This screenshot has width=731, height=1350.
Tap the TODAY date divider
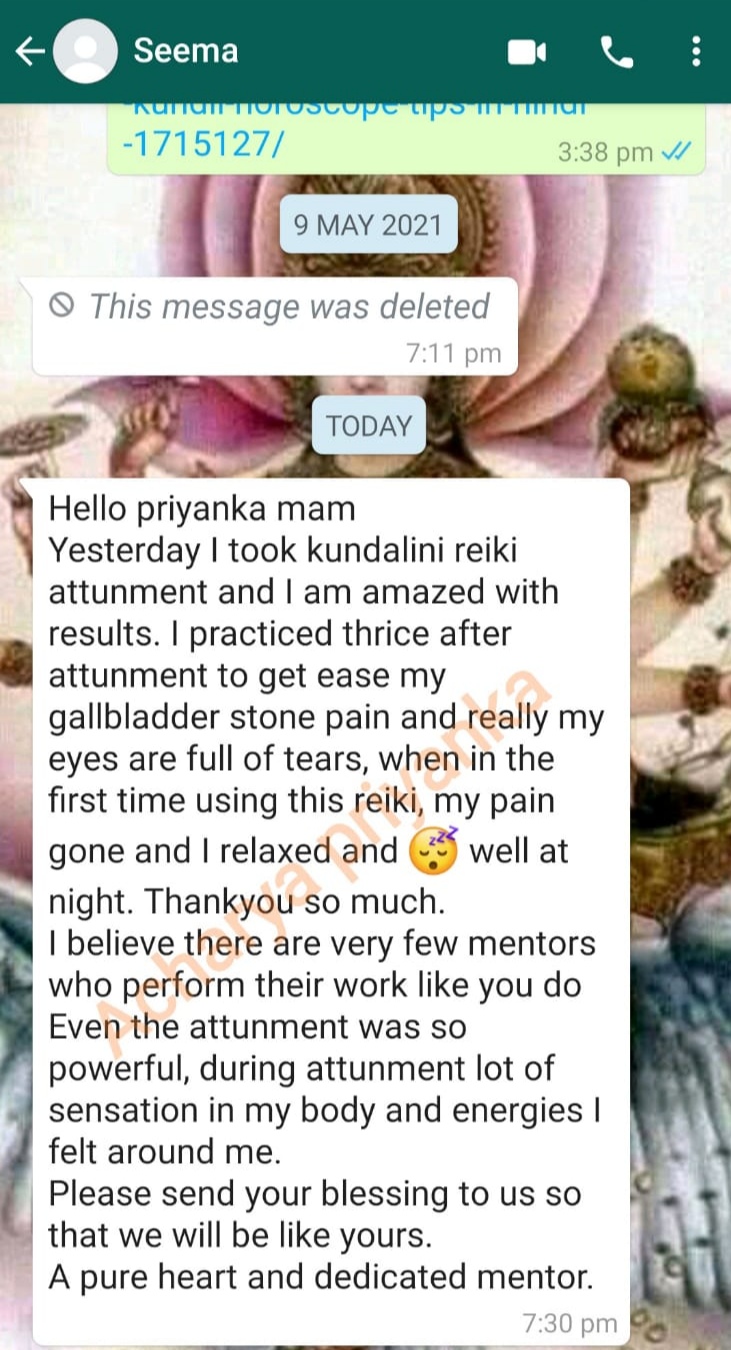368,425
